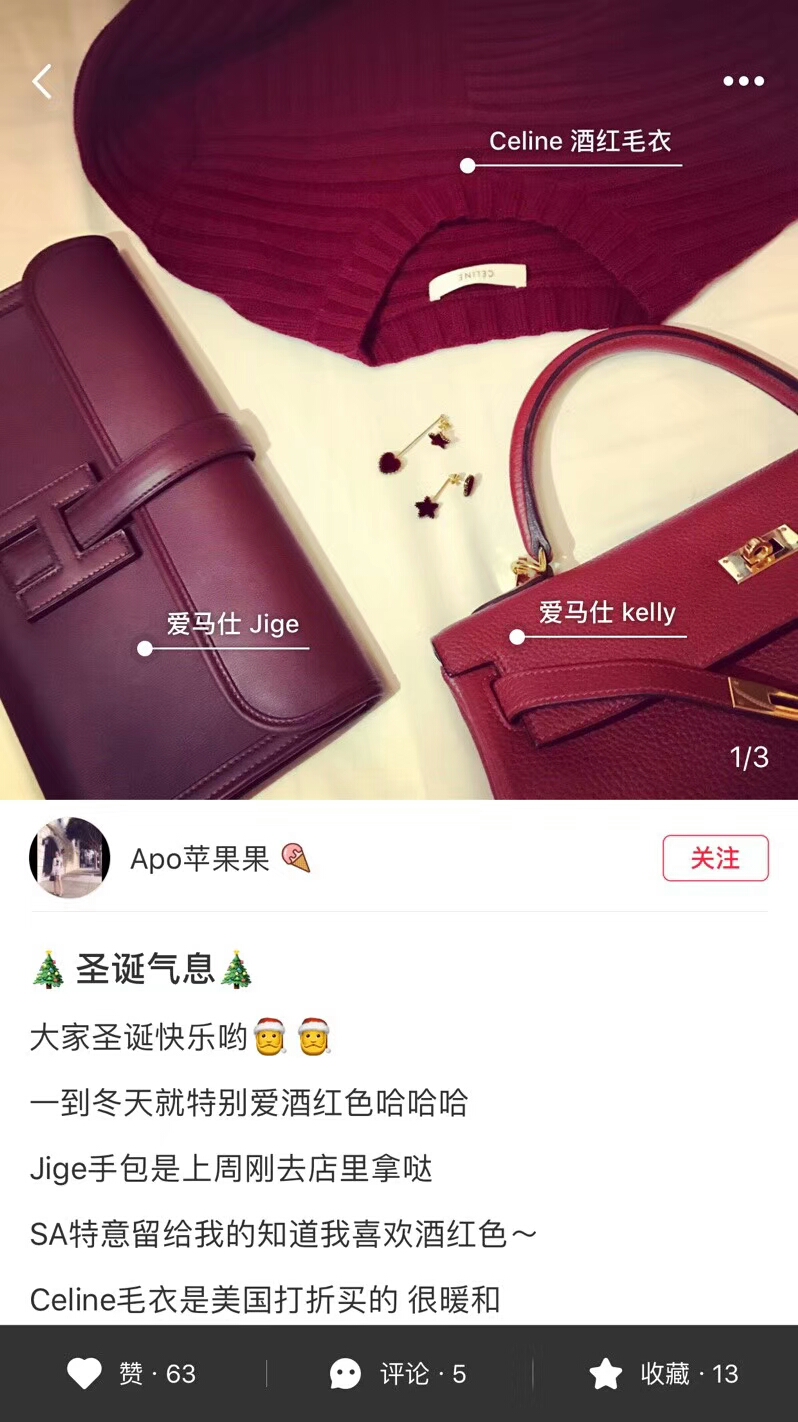Open comments (评论 · 5)
798x1422 pixels.
click(399, 1374)
